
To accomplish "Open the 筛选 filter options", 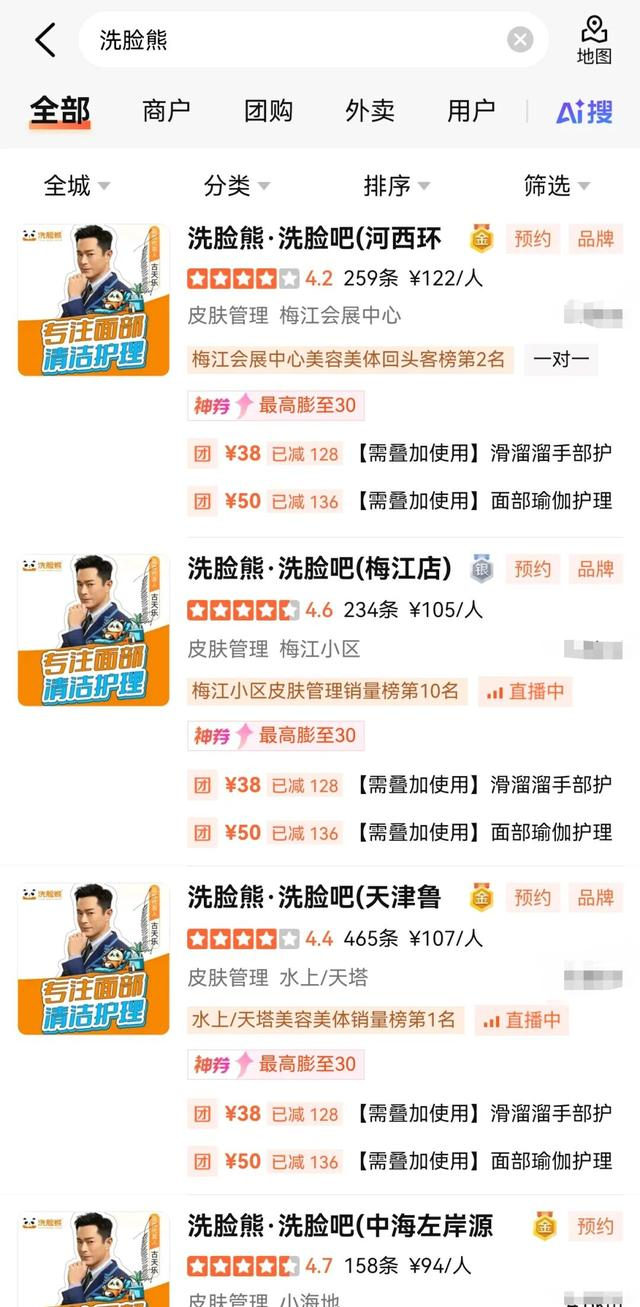I will click(556, 186).
